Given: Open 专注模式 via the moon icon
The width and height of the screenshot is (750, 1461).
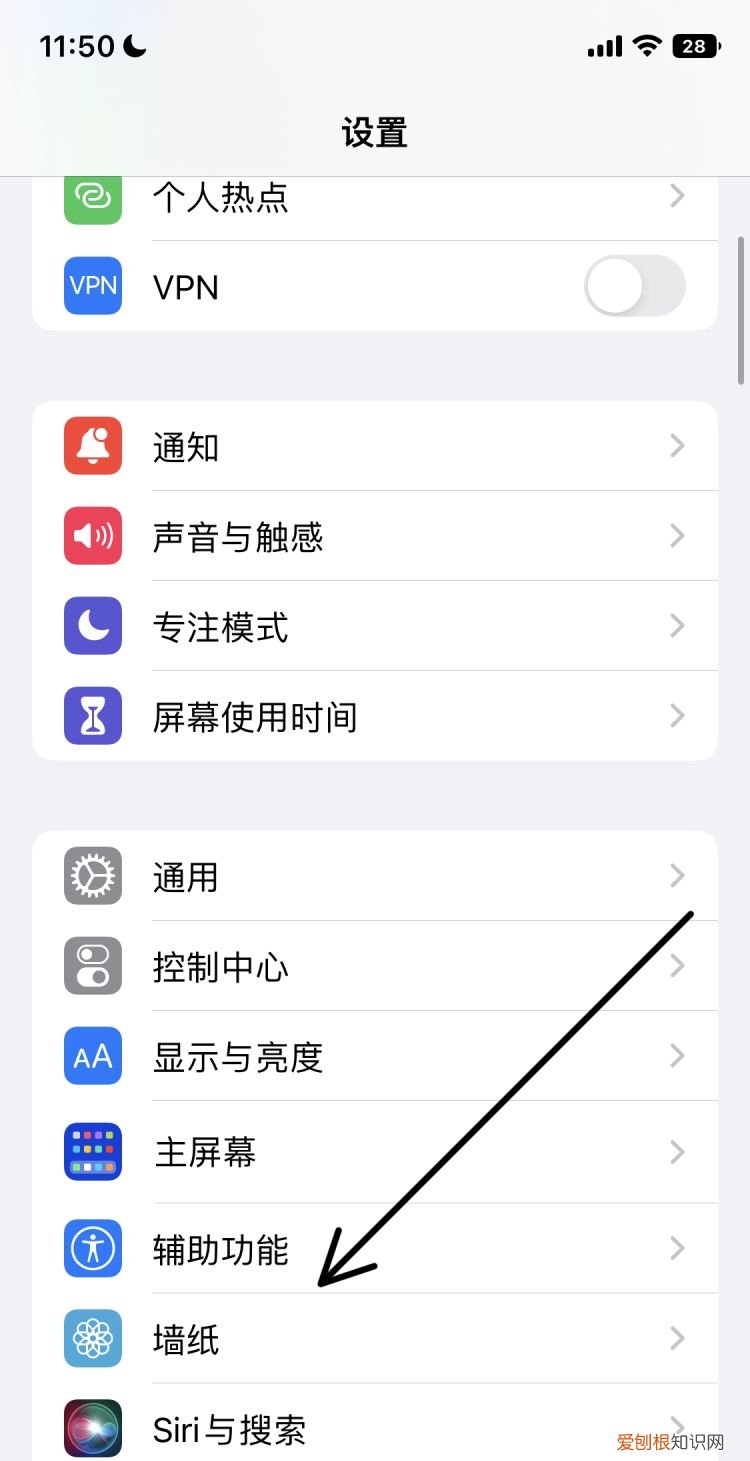Looking at the screenshot, I should pos(92,626).
